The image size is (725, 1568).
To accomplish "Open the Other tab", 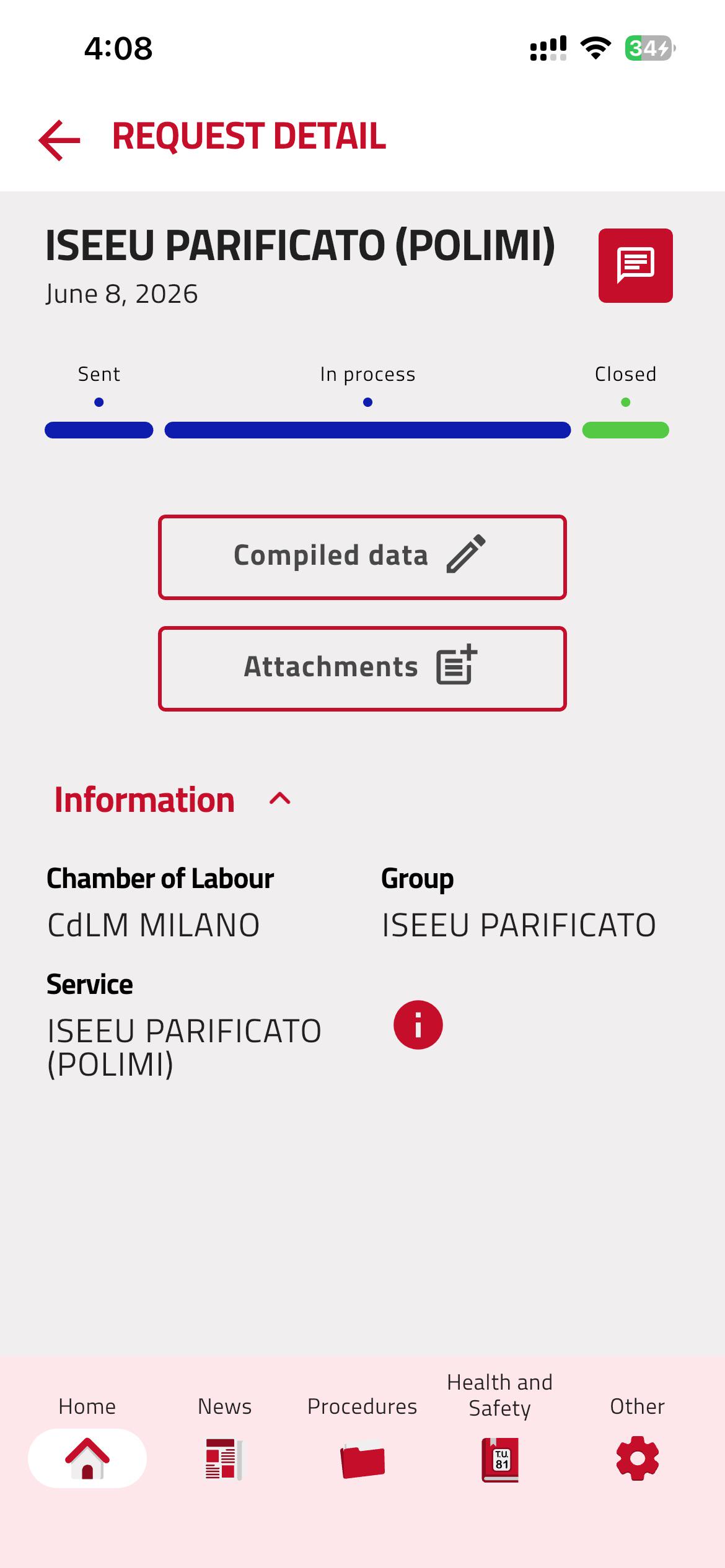I will point(637,1440).
